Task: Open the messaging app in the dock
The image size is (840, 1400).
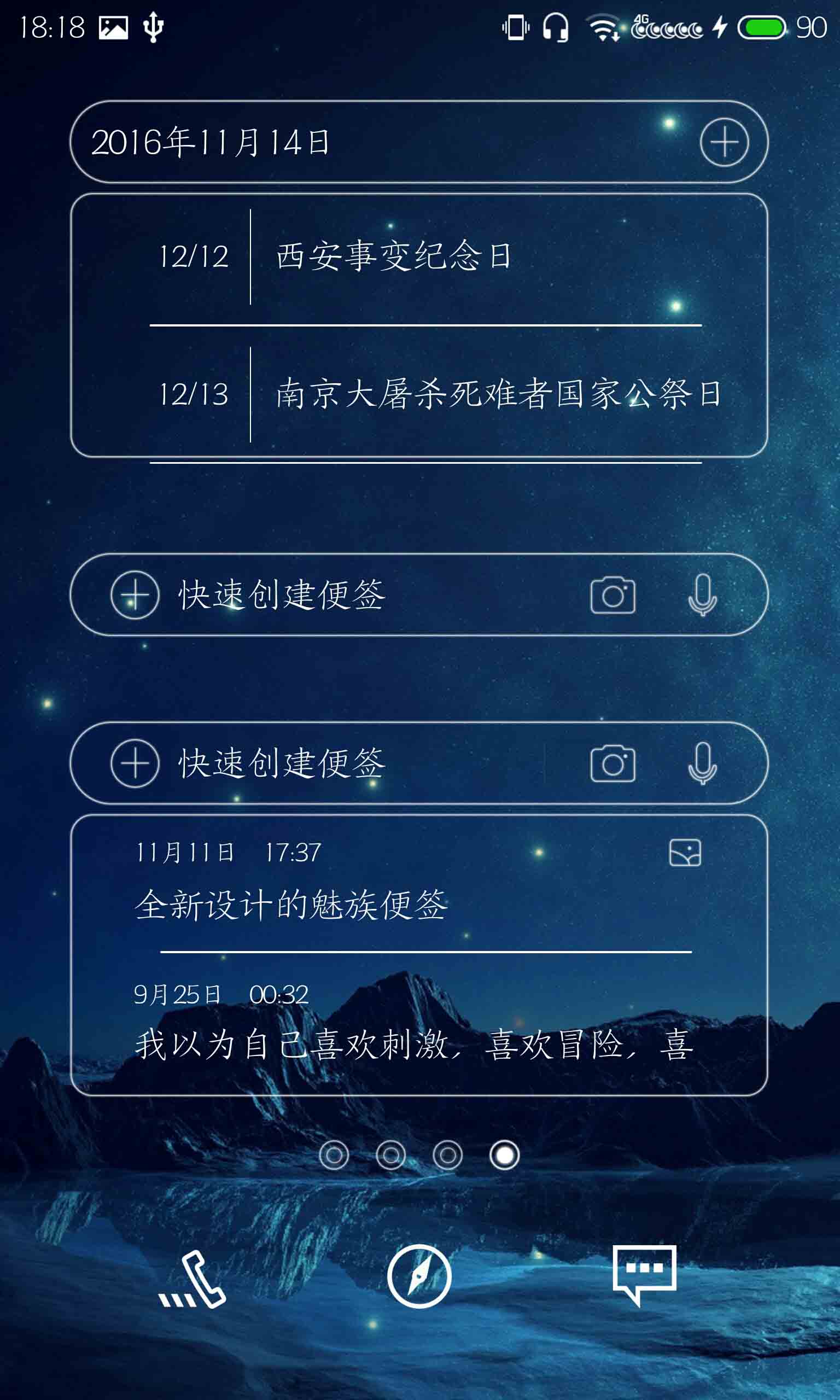Action: click(644, 1273)
